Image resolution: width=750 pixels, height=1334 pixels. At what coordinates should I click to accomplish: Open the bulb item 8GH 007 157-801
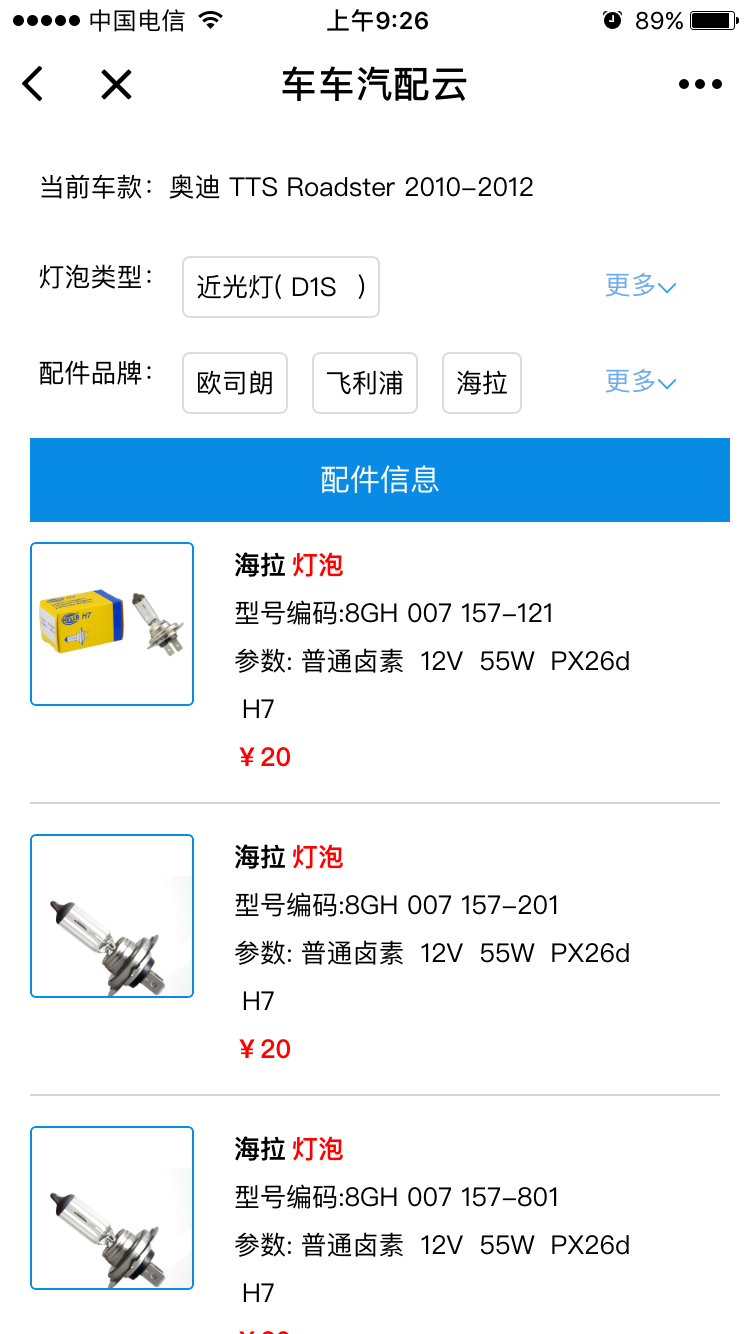(375, 1232)
